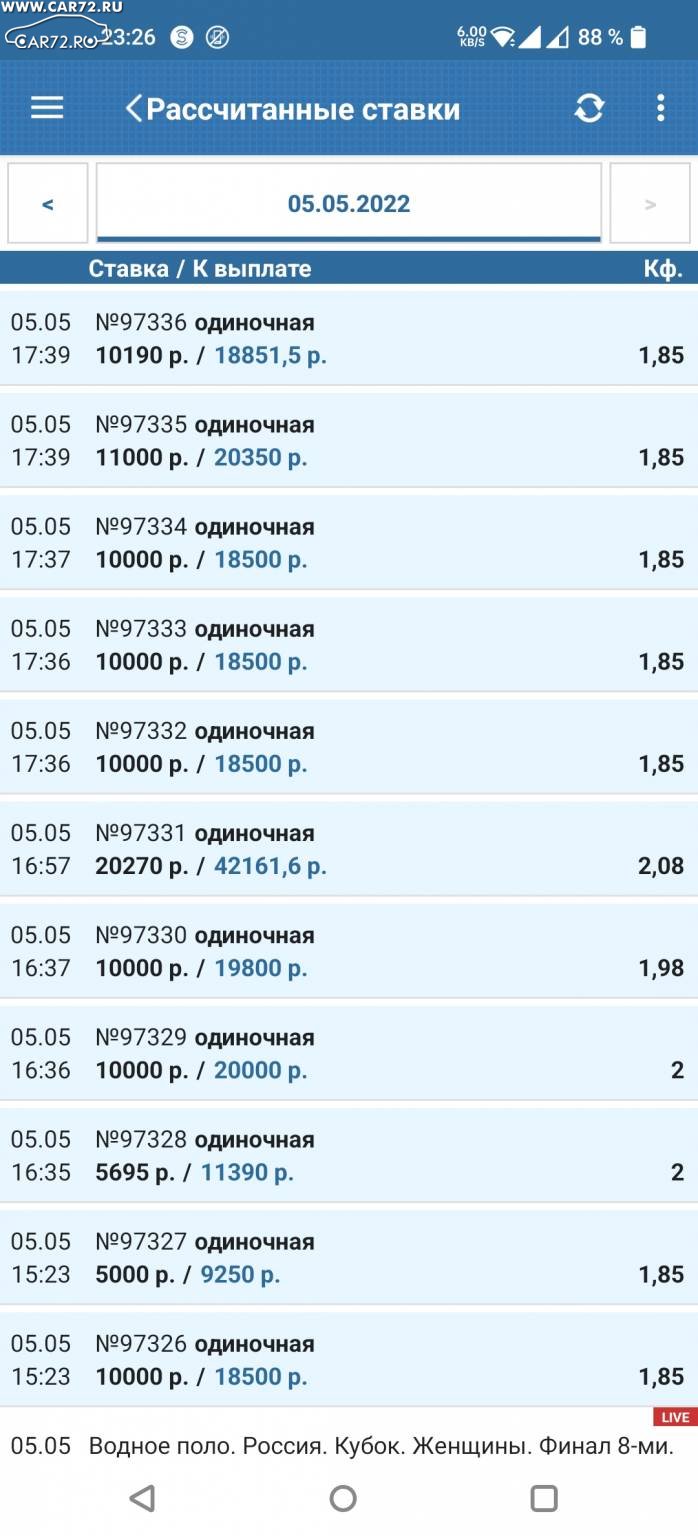Open bet №97329 paying 20000 р.

point(349,1052)
